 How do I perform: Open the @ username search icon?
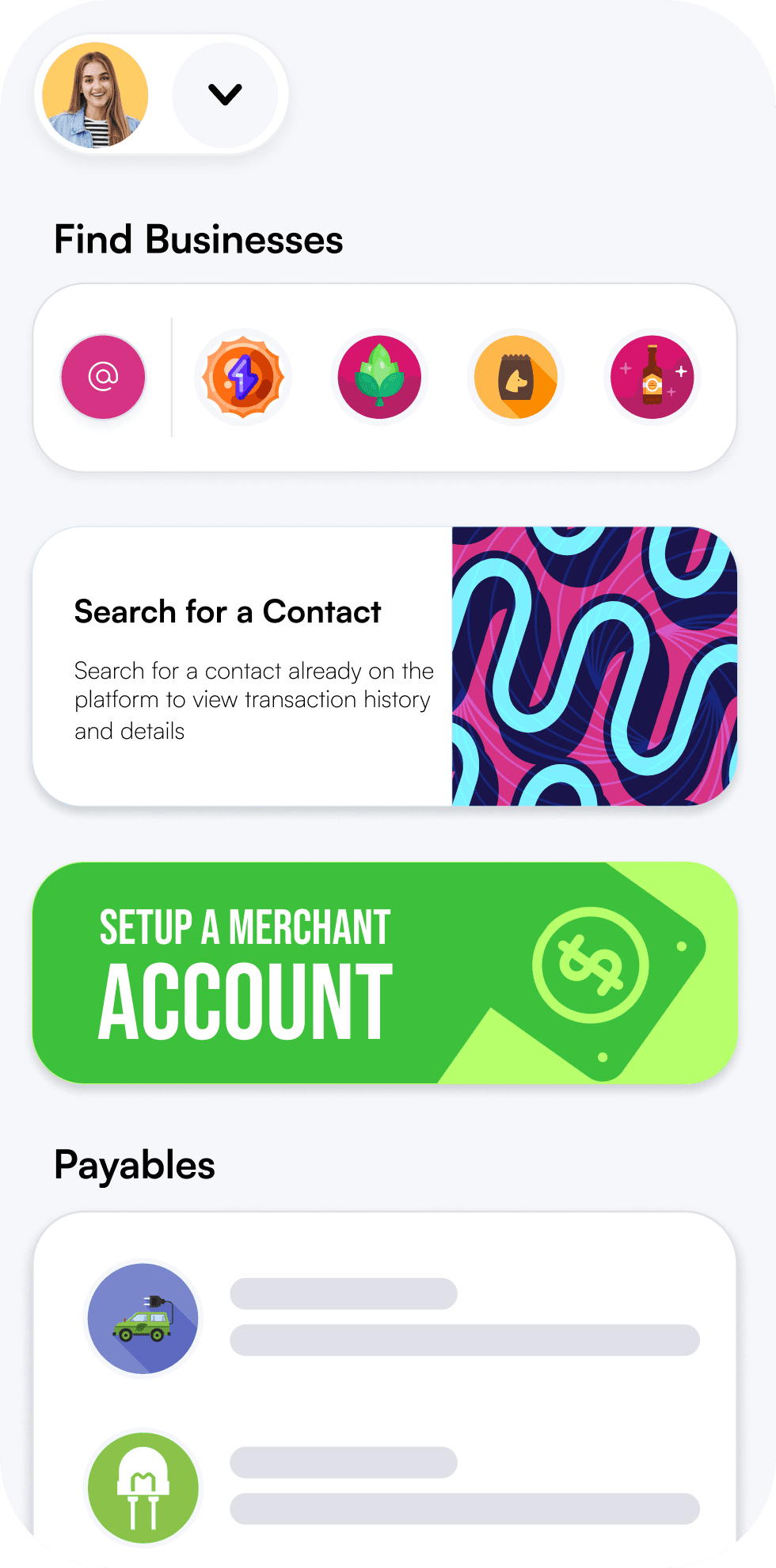(103, 377)
